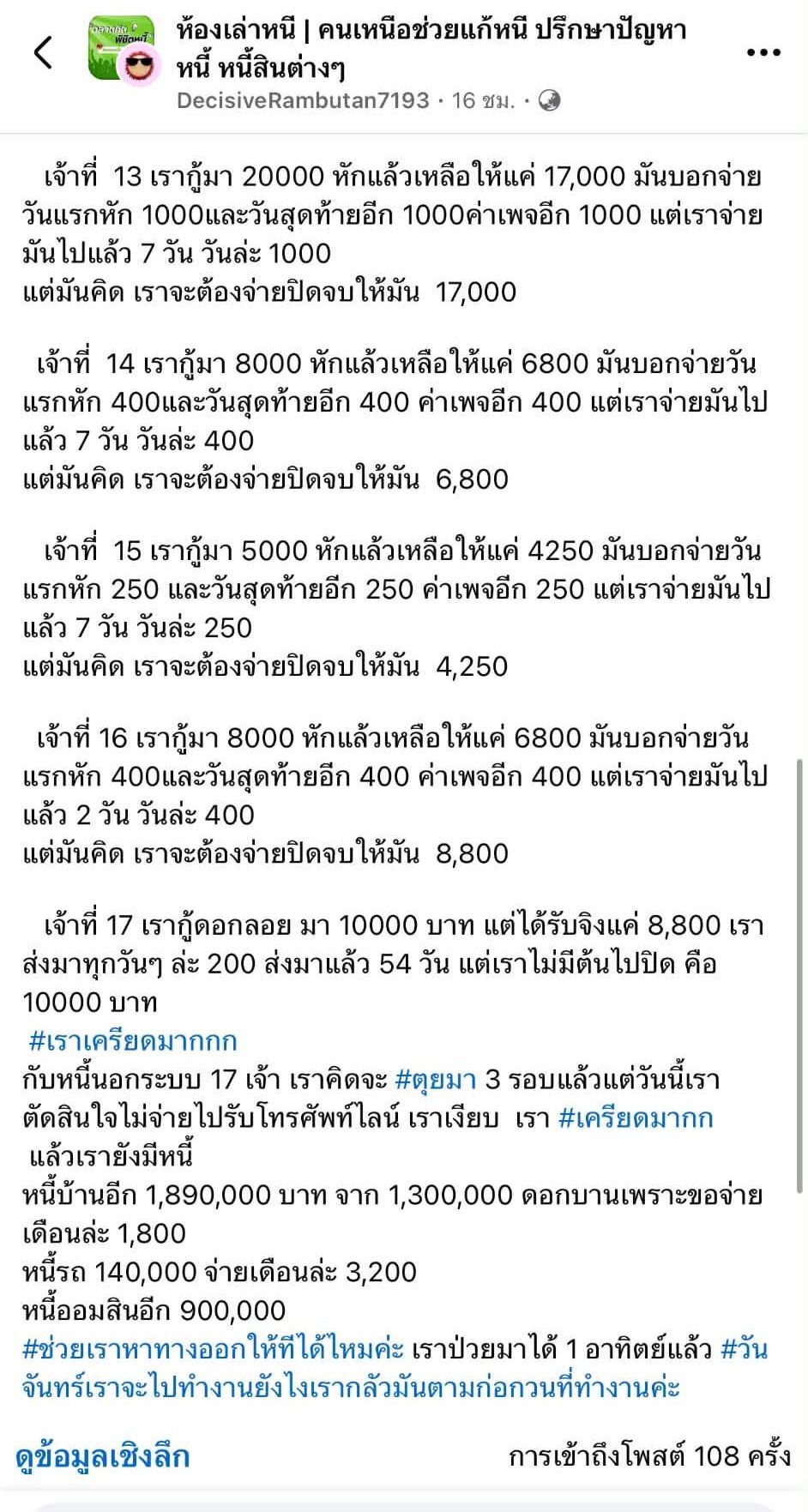The width and height of the screenshot is (808, 1512).
Task: Open the hashtag #เครียดมากก
Action: tap(636, 1118)
